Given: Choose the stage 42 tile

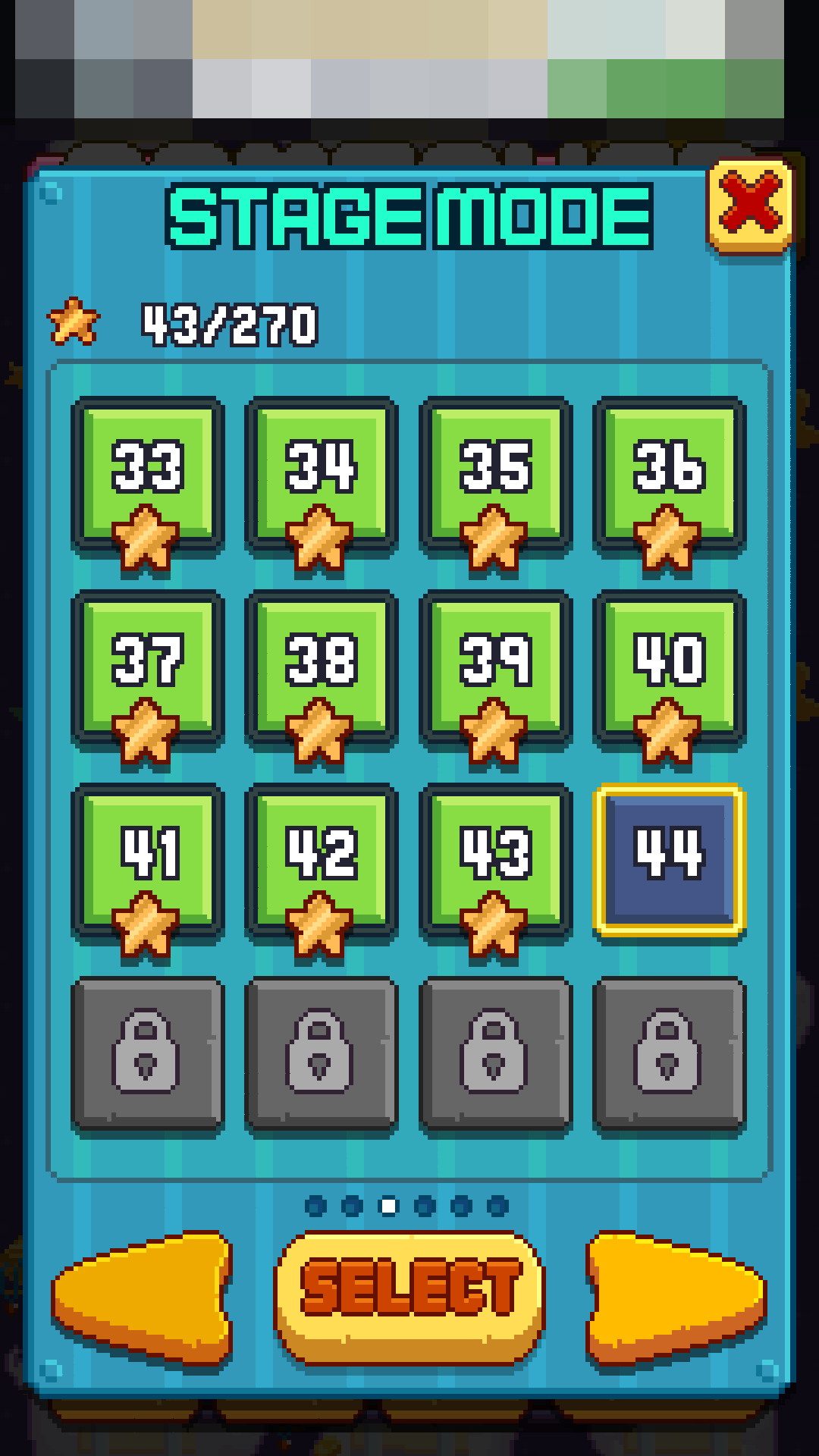Looking at the screenshot, I should tap(322, 861).
